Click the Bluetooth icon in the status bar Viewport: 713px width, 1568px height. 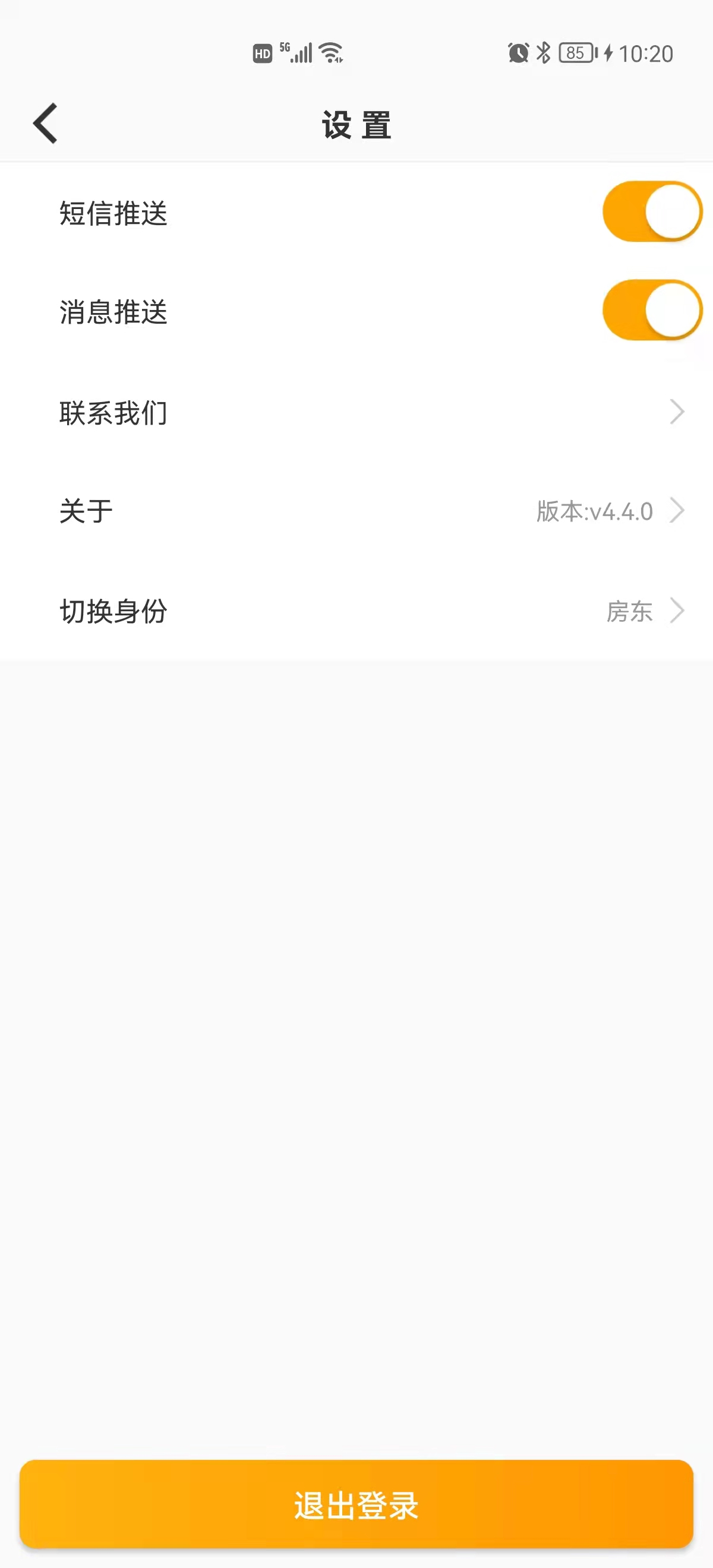pyautogui.click(x=542, y=53)
